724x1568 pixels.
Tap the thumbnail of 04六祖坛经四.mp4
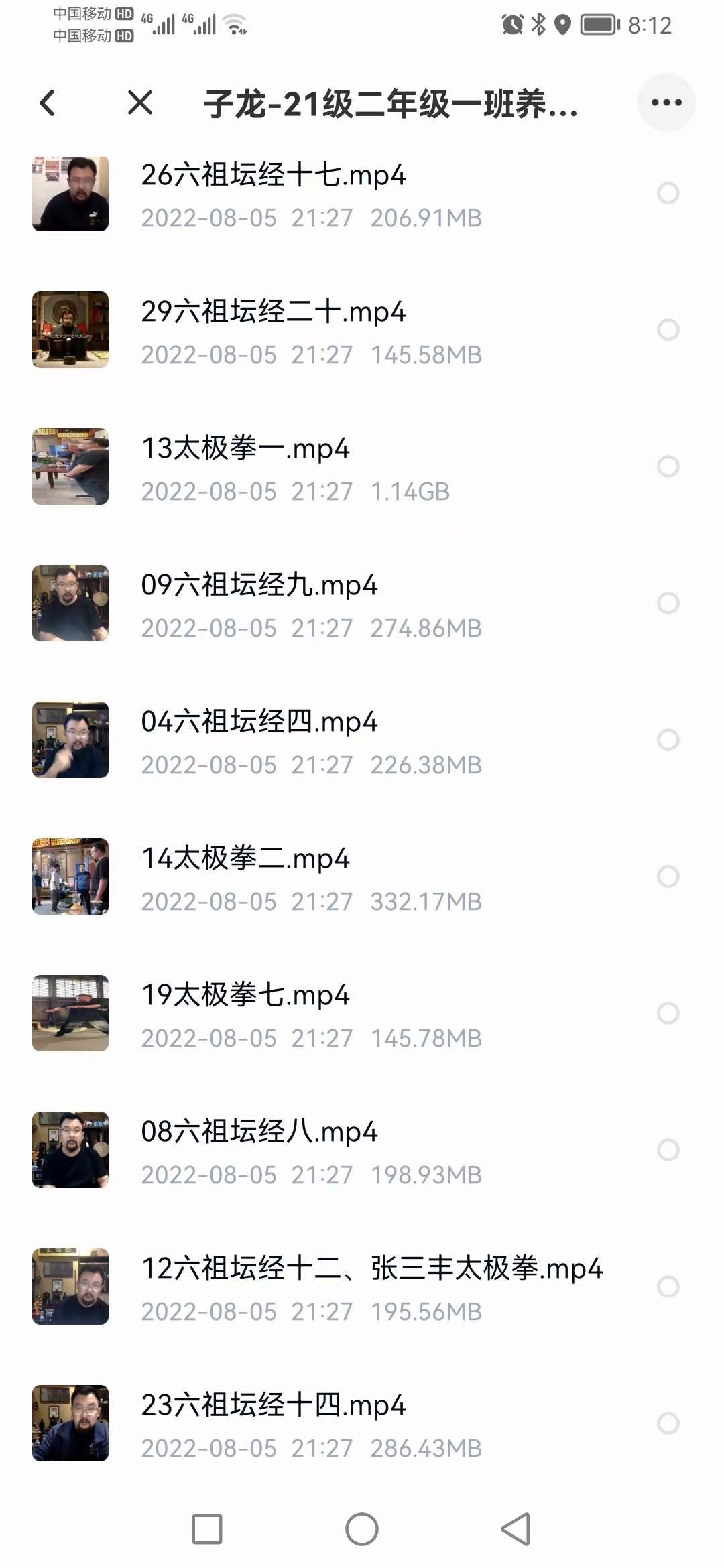70,740
